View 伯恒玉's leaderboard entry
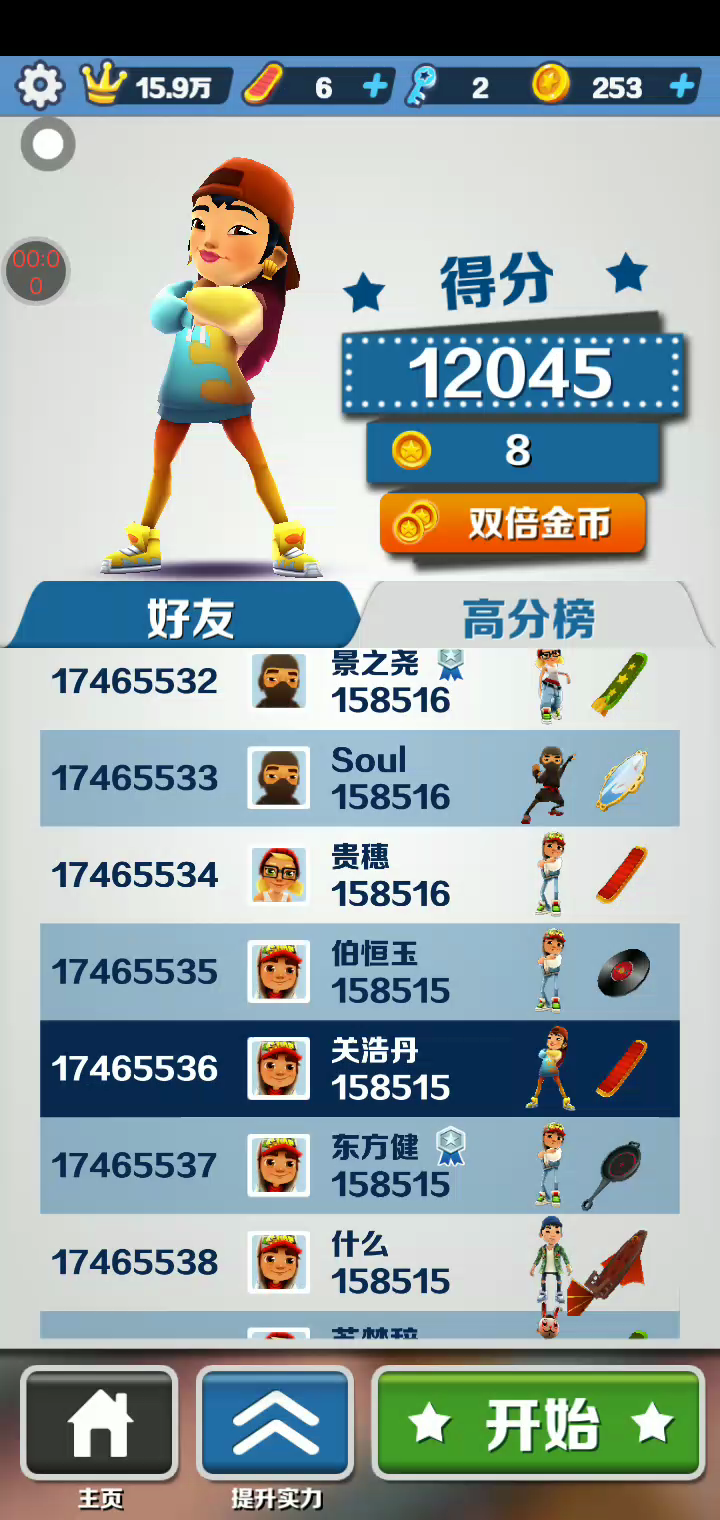720x1520 pixels. (360, 972)
